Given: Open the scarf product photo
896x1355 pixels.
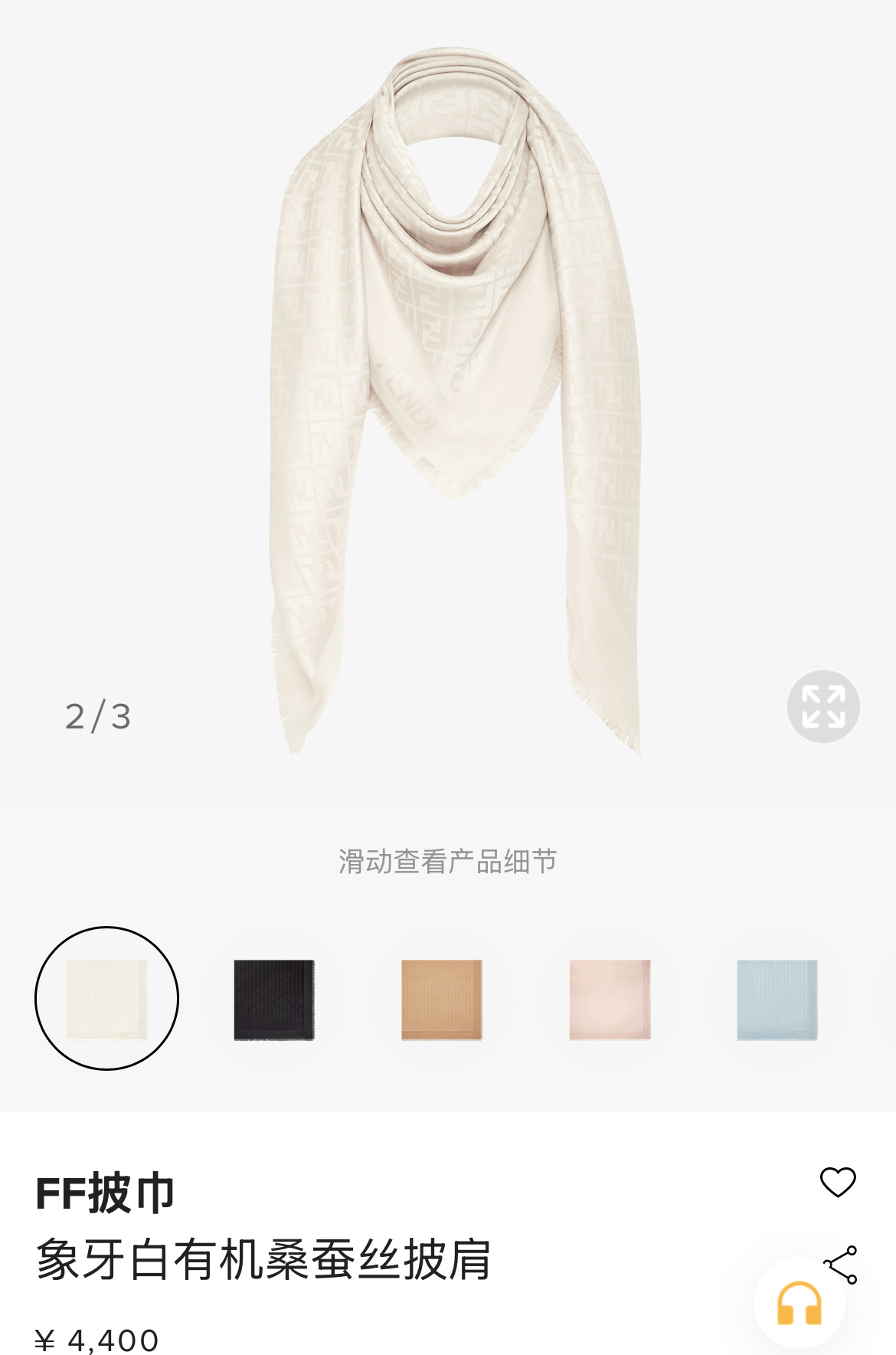Looking at the screenshot, I should (x=452, y=398).
